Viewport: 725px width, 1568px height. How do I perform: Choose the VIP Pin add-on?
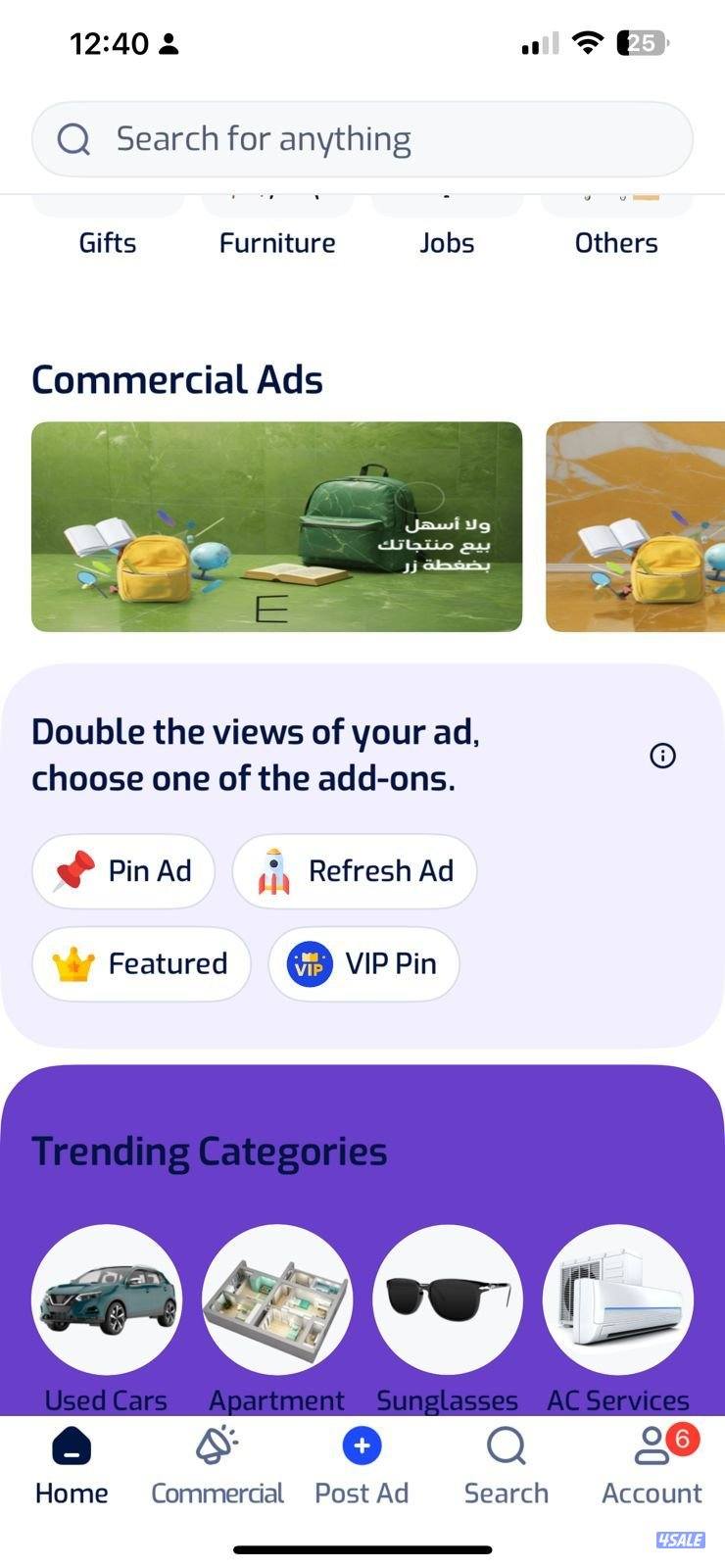(x=363, y=964)
